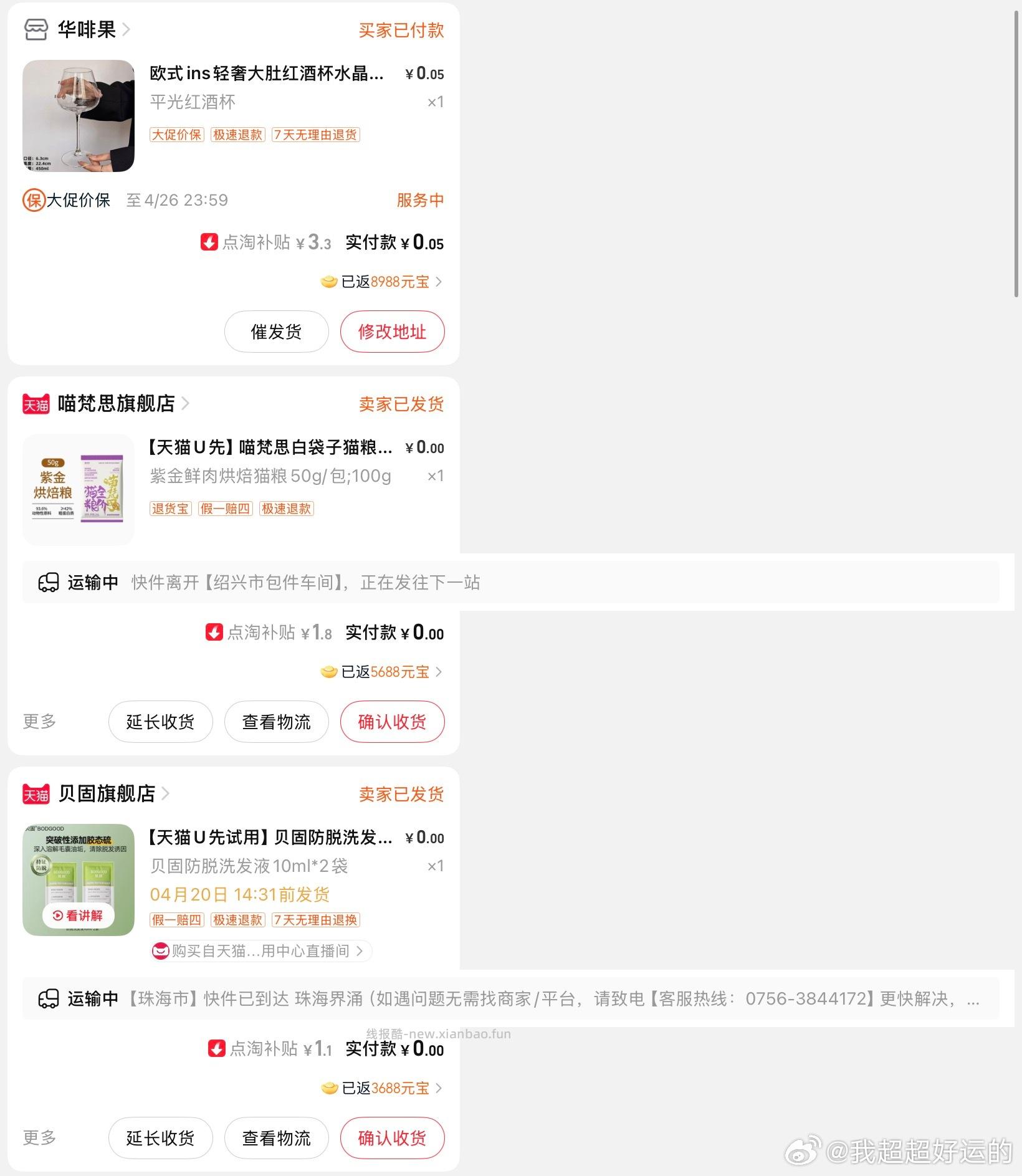Click the truck icon on the 贝固 shipping row
The height and width of the screenshot is (1176, 1022).
coord(49,999)
